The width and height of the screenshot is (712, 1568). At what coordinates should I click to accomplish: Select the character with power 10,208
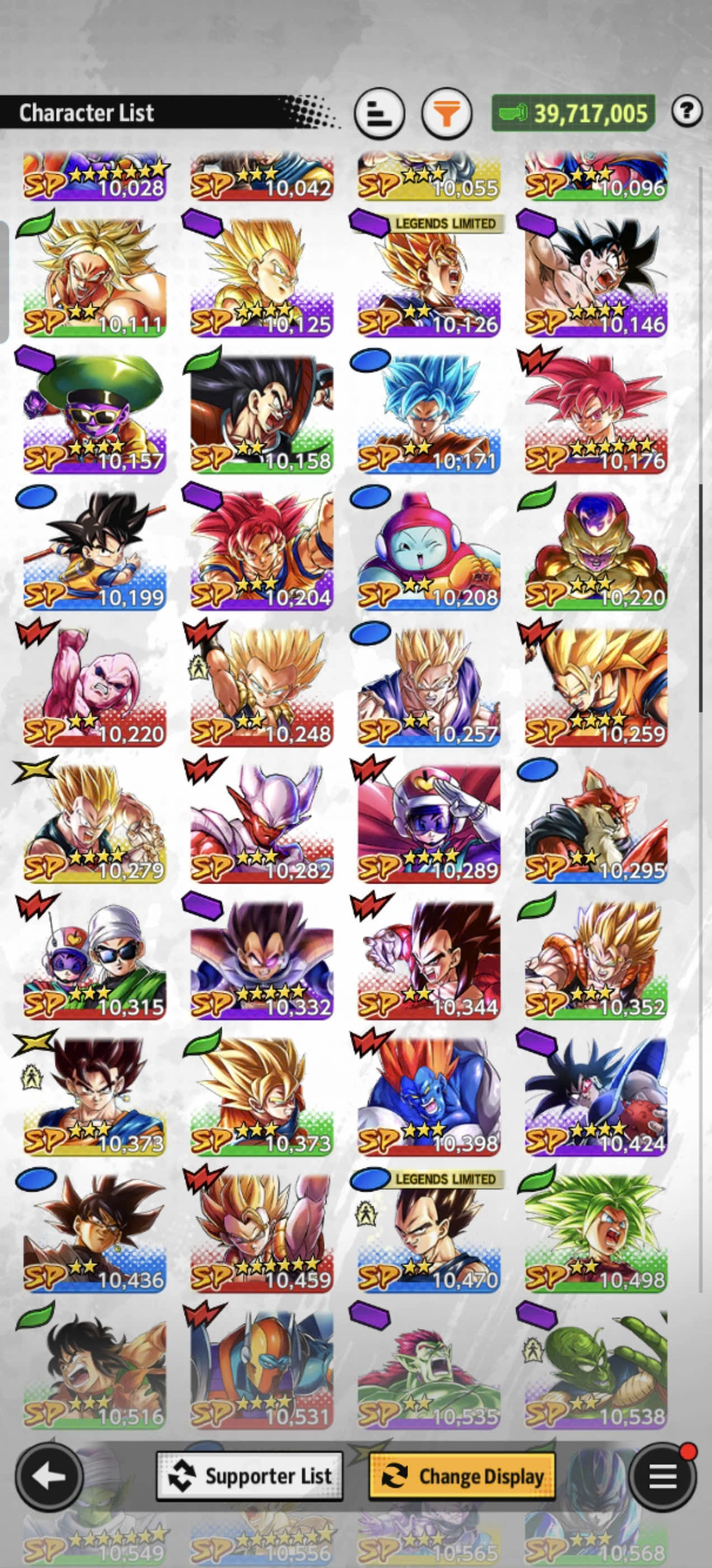pos(429,551)
